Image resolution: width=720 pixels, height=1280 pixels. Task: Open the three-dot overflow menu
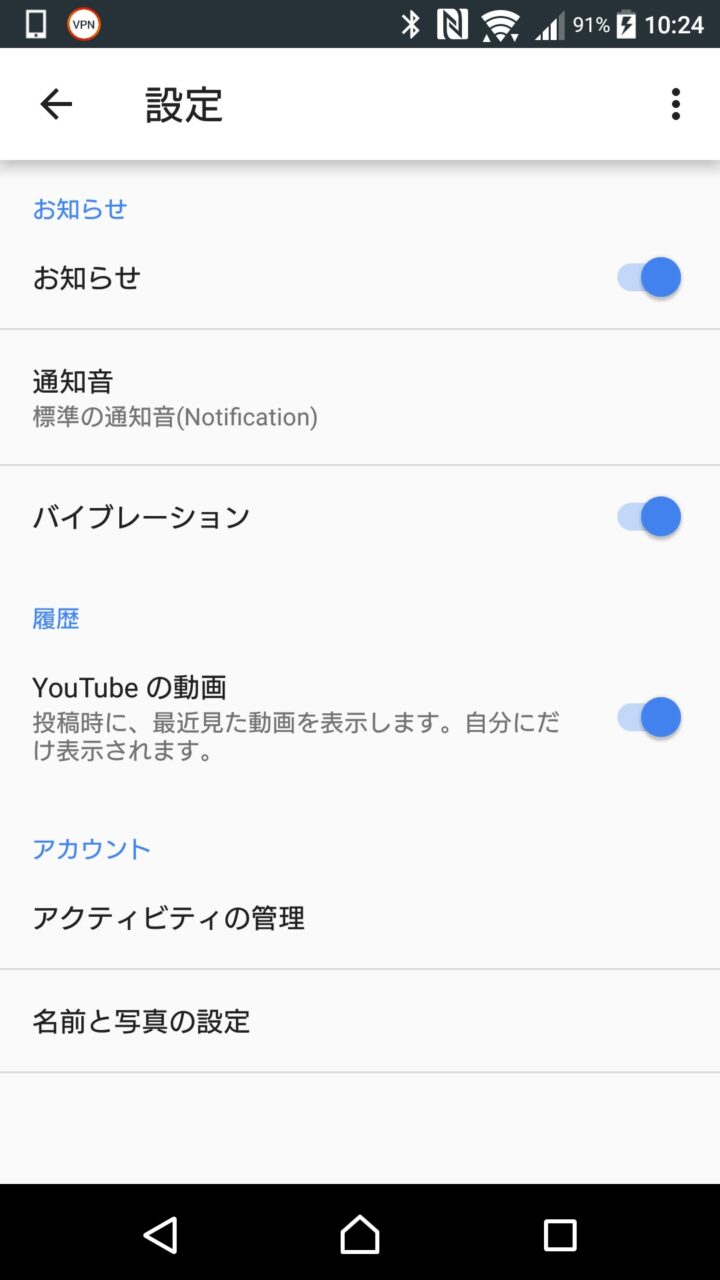676,104
